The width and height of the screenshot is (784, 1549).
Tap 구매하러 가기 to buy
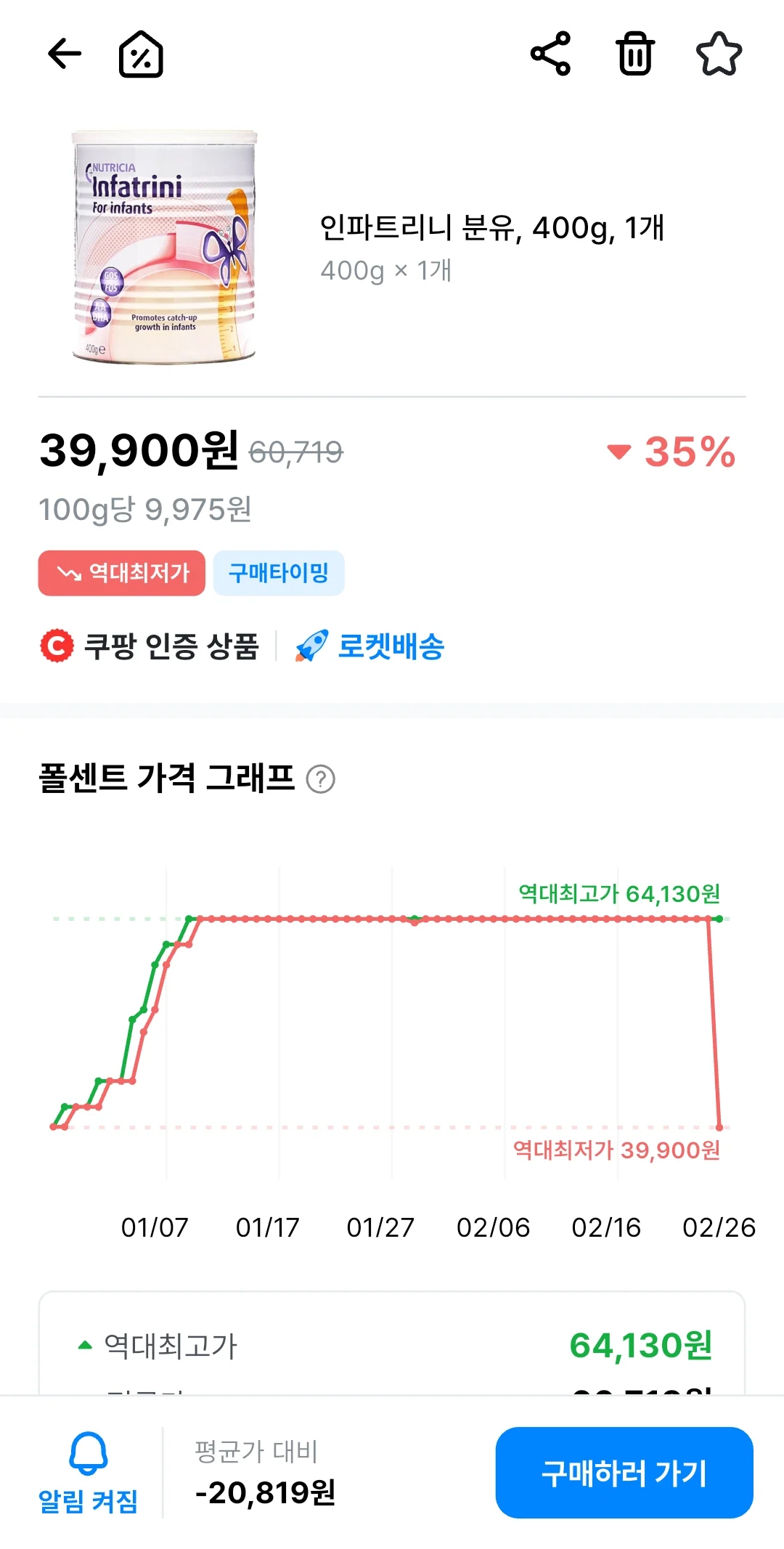coord(624,1472)
